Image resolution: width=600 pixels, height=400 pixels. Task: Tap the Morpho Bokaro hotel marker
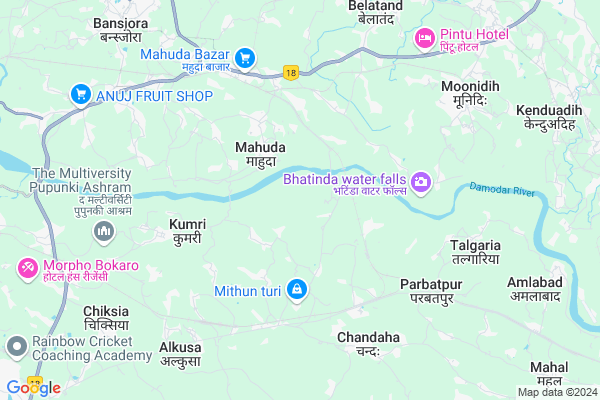(x=26, y=270)
